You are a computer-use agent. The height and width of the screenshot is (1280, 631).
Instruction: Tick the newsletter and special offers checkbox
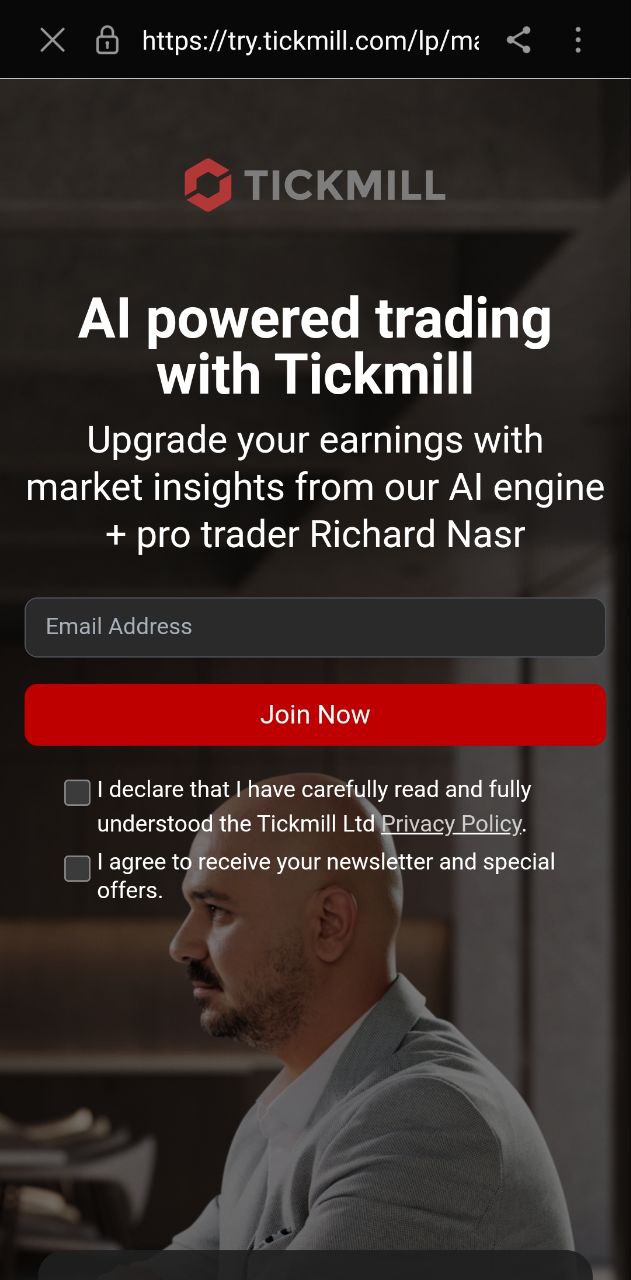(x=77, y=869)
